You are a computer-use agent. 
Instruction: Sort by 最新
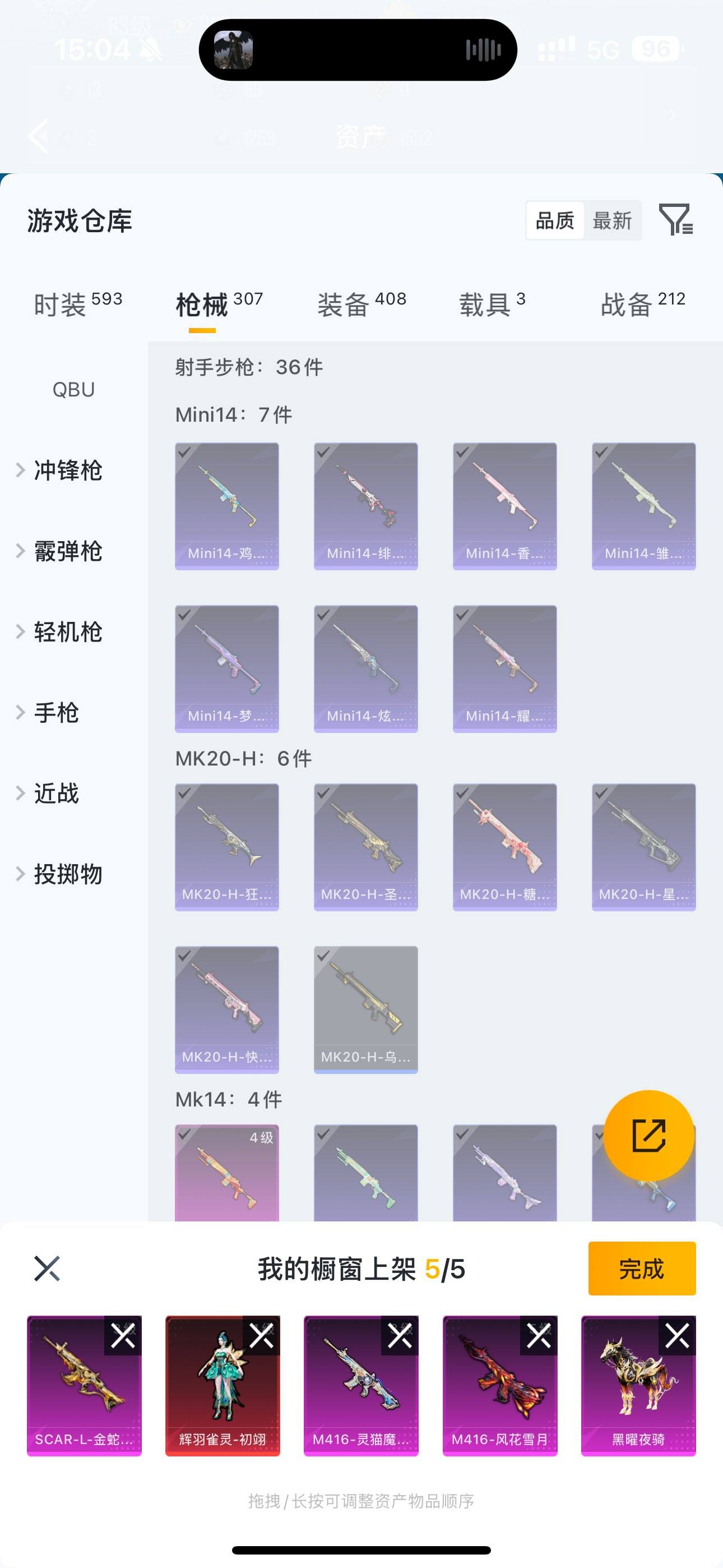click(x=611, y=220)
